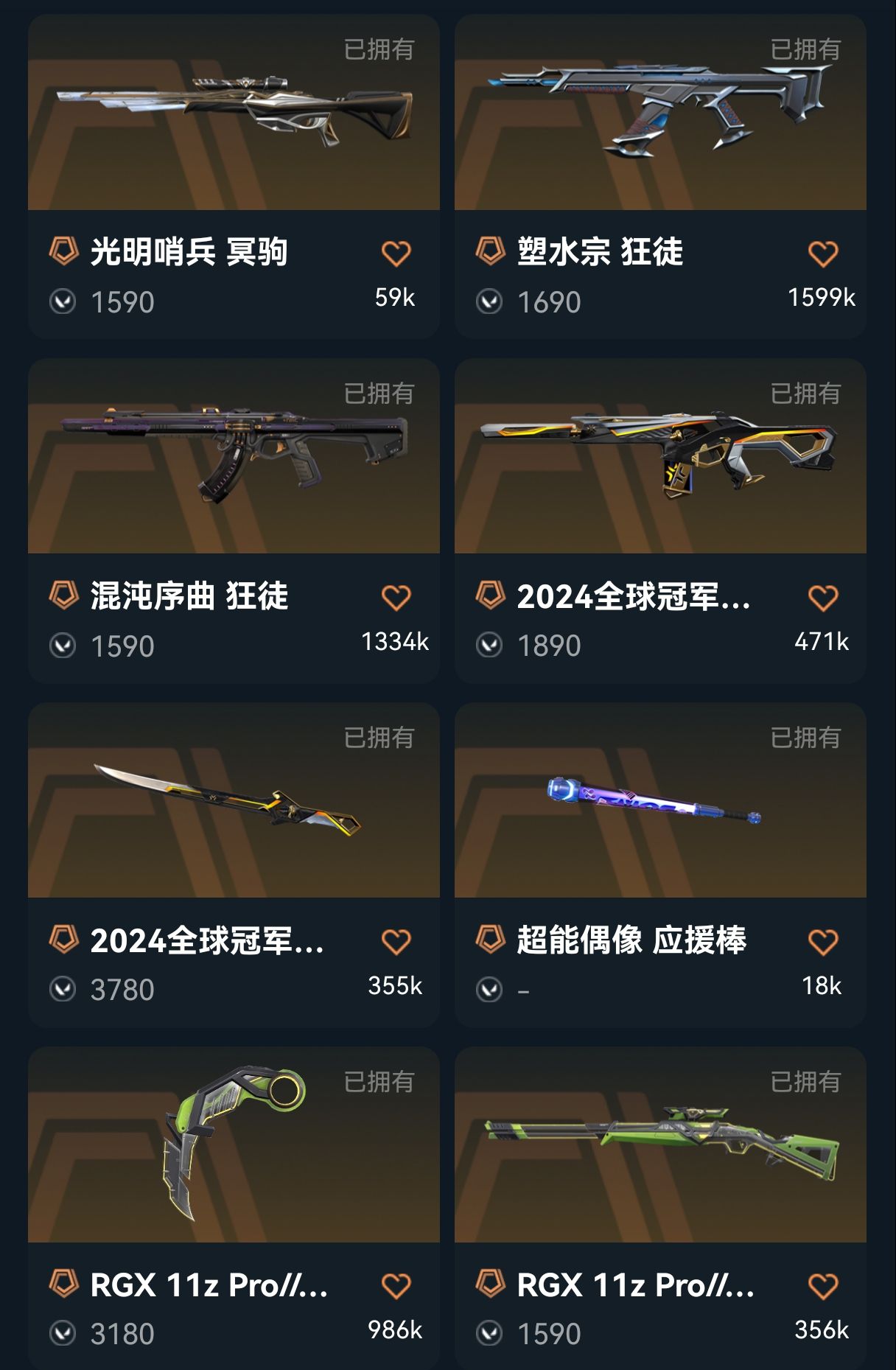Open the 超能偶像 应援棒 card
Screen dimensions: 896x1370
point(660,803)
